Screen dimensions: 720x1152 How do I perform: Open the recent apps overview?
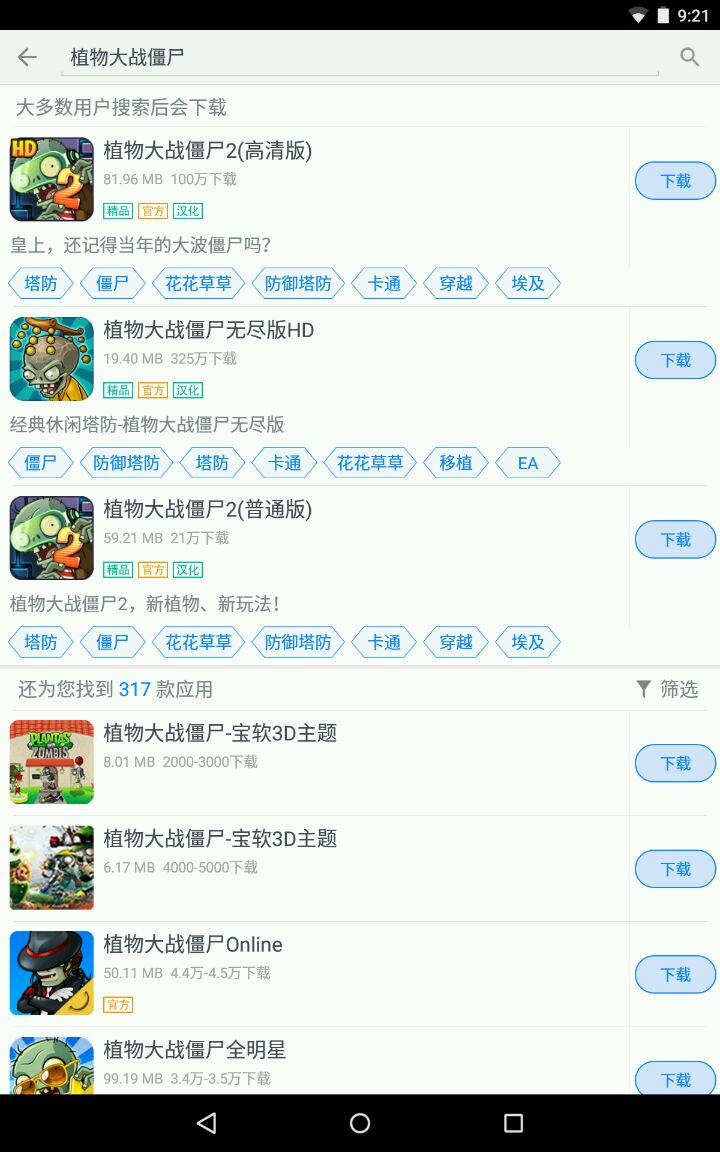pos(513,1123)
